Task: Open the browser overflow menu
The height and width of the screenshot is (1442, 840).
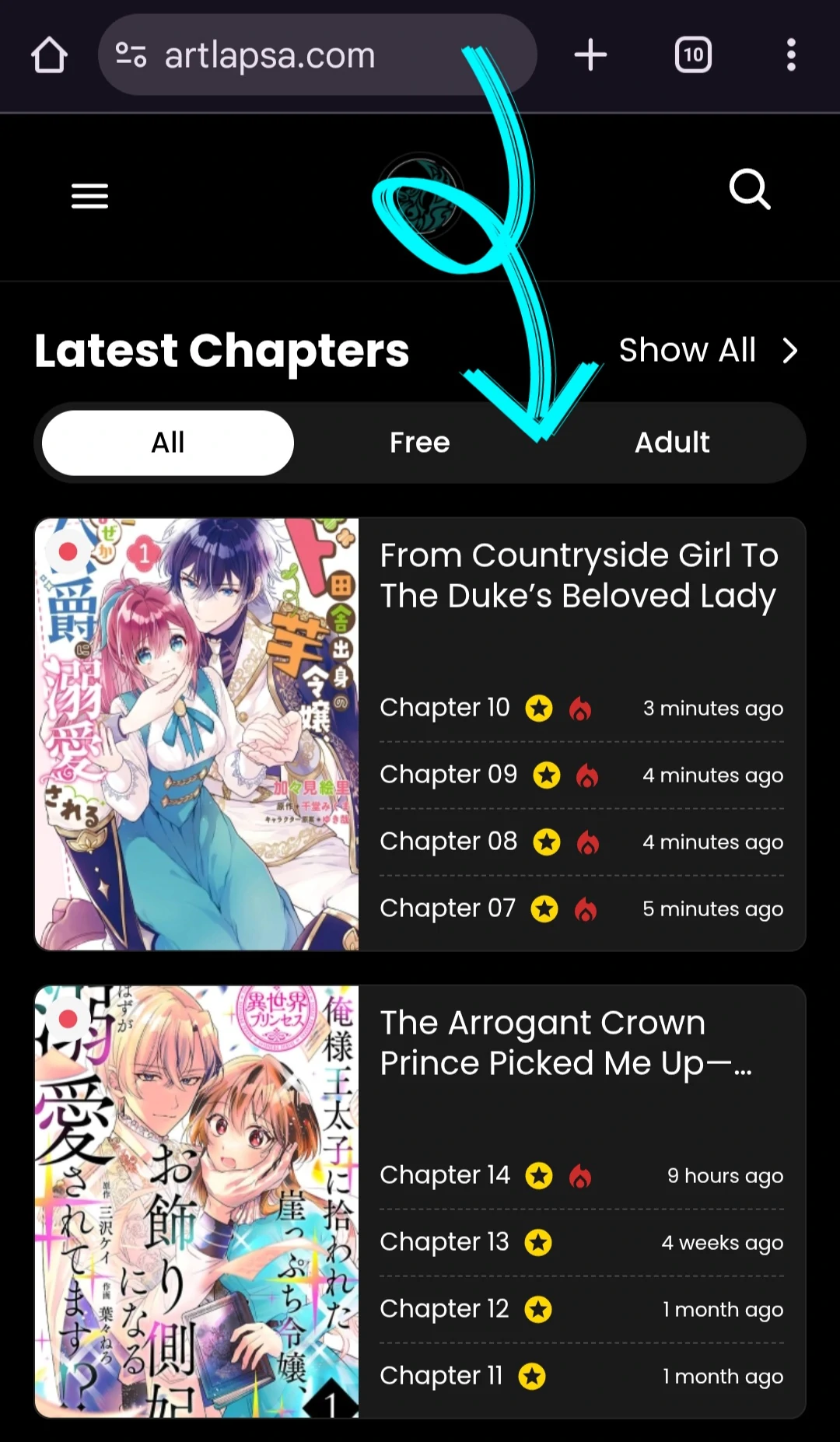Action: tap(791, 55)
